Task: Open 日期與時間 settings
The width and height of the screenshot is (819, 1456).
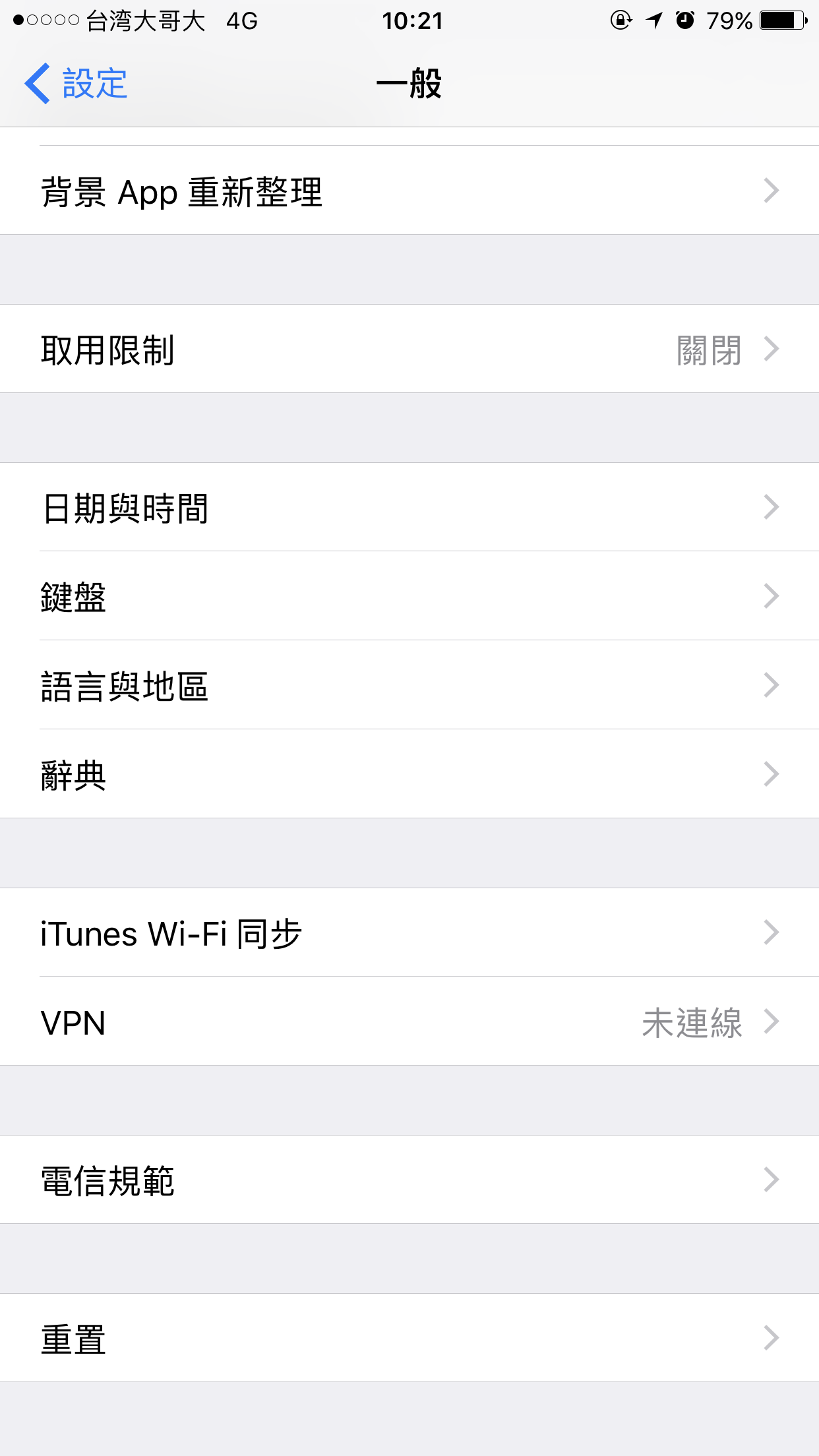Action: pos(409,508)
